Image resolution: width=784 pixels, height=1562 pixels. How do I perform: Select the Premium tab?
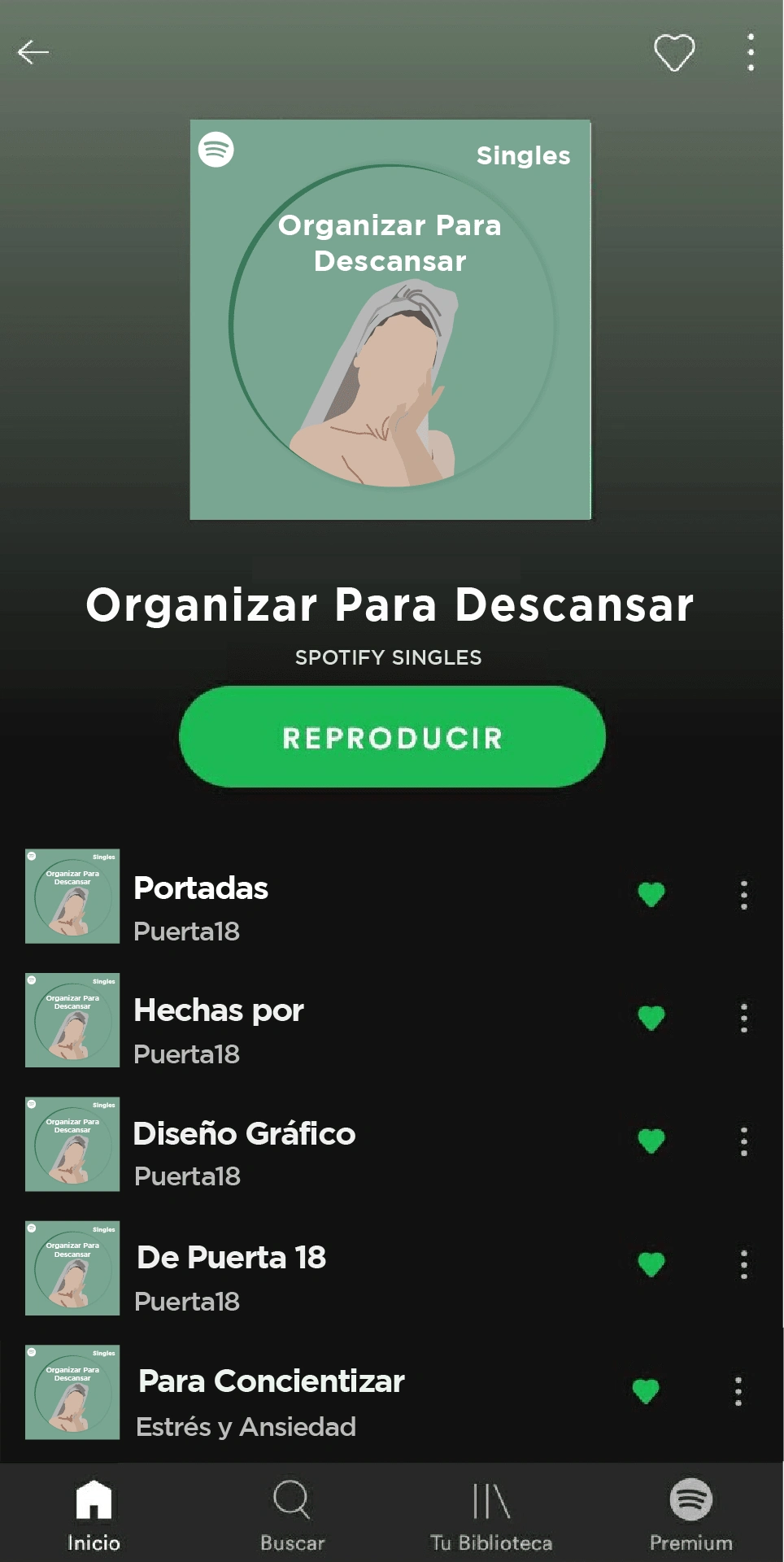click(690, 1515)
